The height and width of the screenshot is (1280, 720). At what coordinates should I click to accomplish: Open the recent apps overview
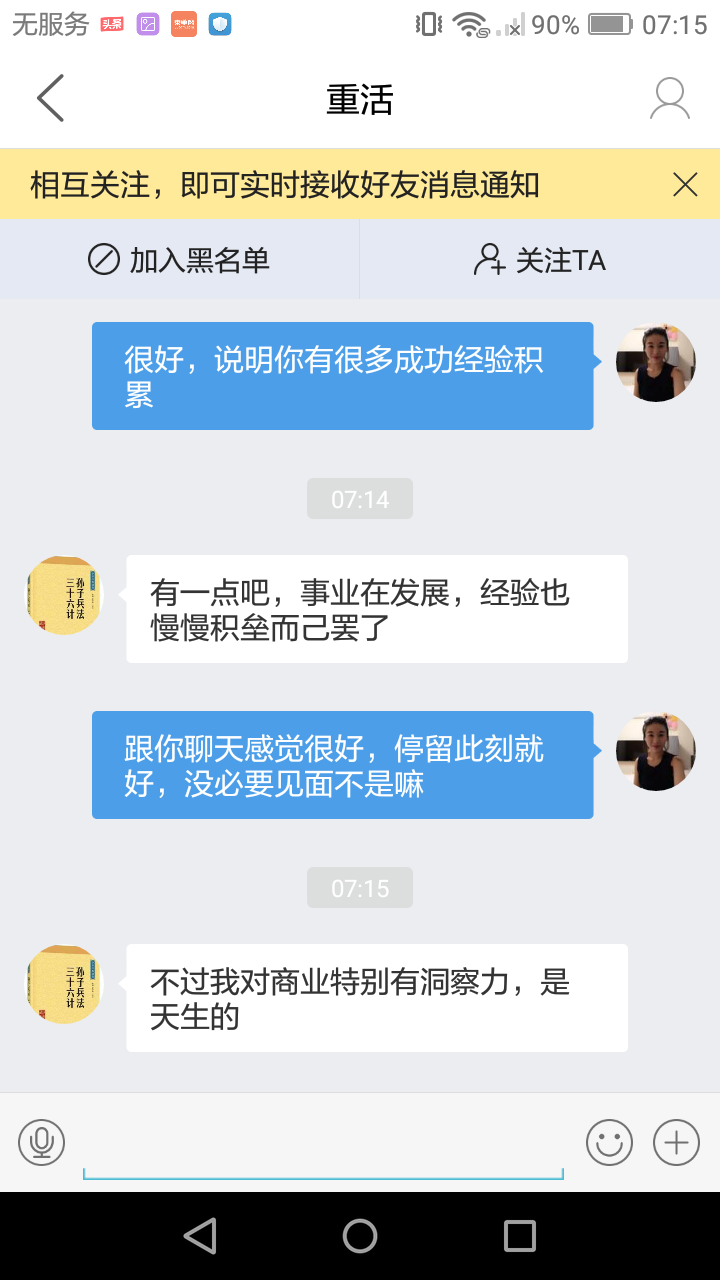tap(519, 1236)
